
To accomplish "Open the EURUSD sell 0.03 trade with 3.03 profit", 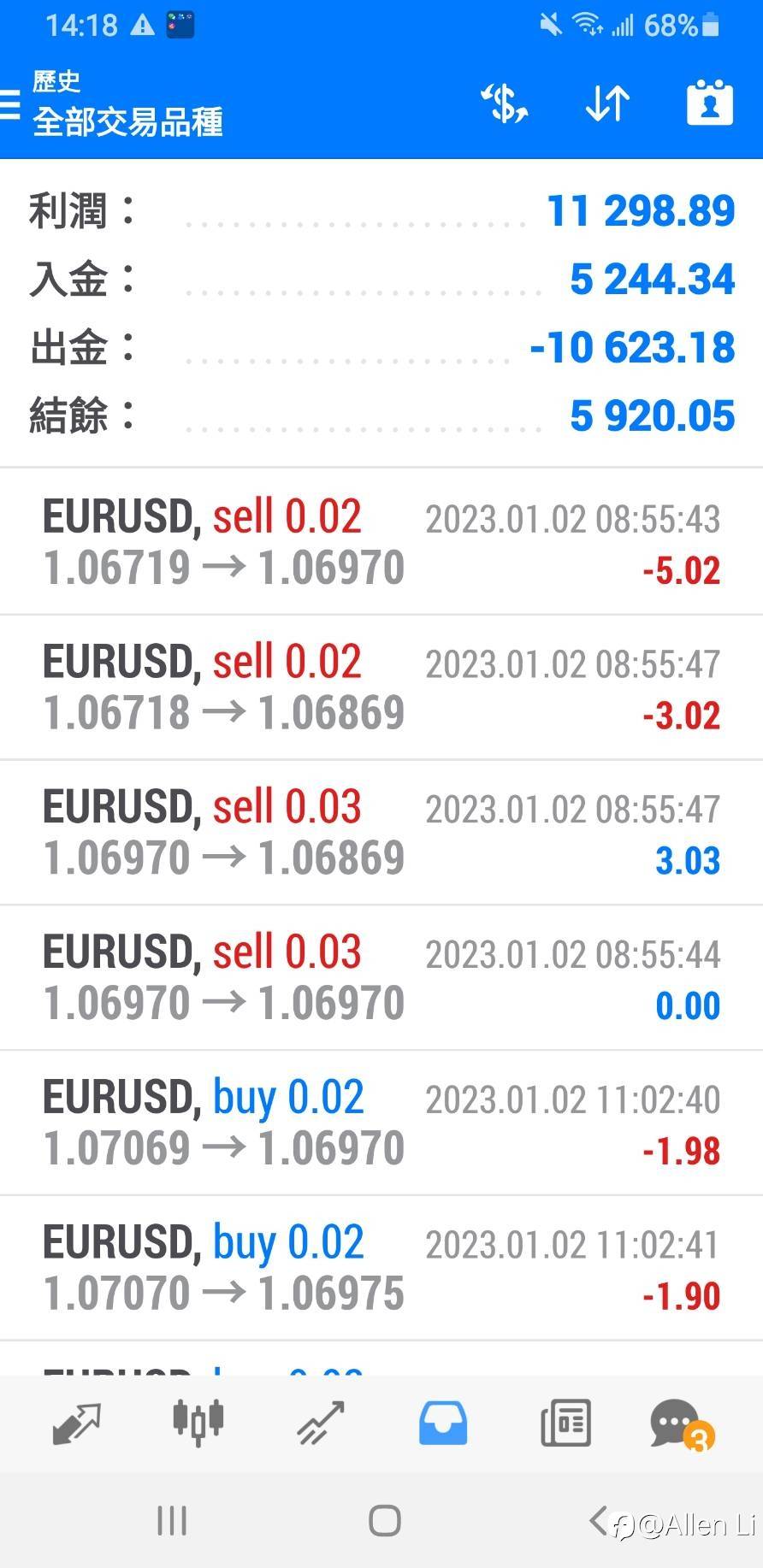I will [x=381, y=833].
